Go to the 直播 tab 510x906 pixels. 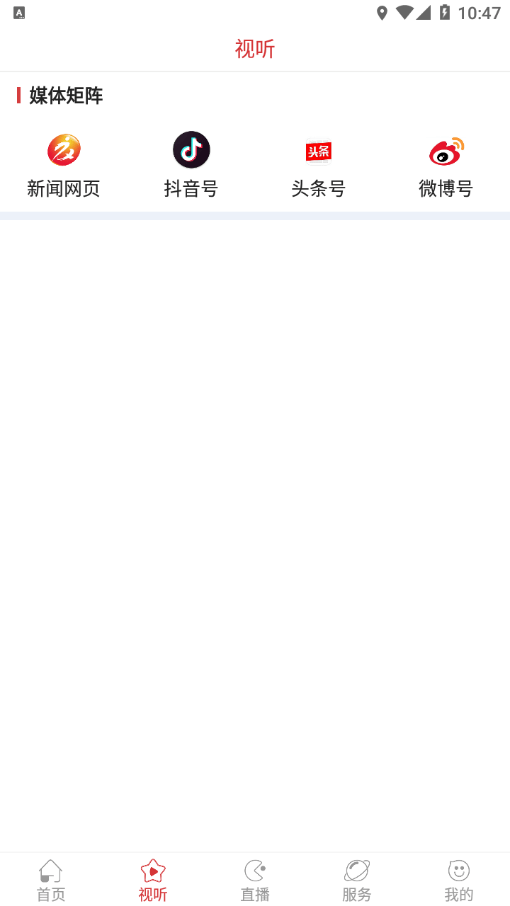click(x=255, y=880)
